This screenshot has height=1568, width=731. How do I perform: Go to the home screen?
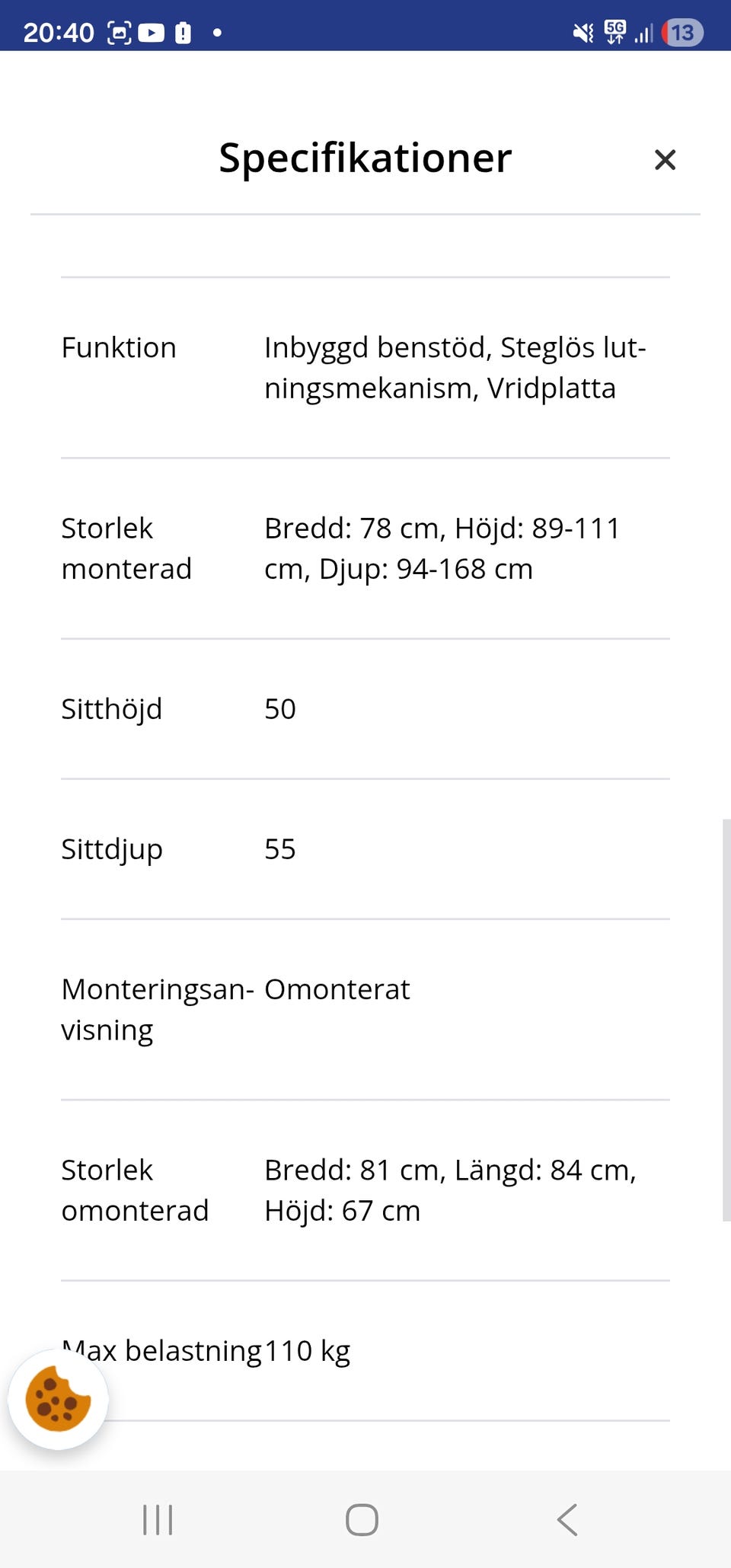click(362, 1519)
